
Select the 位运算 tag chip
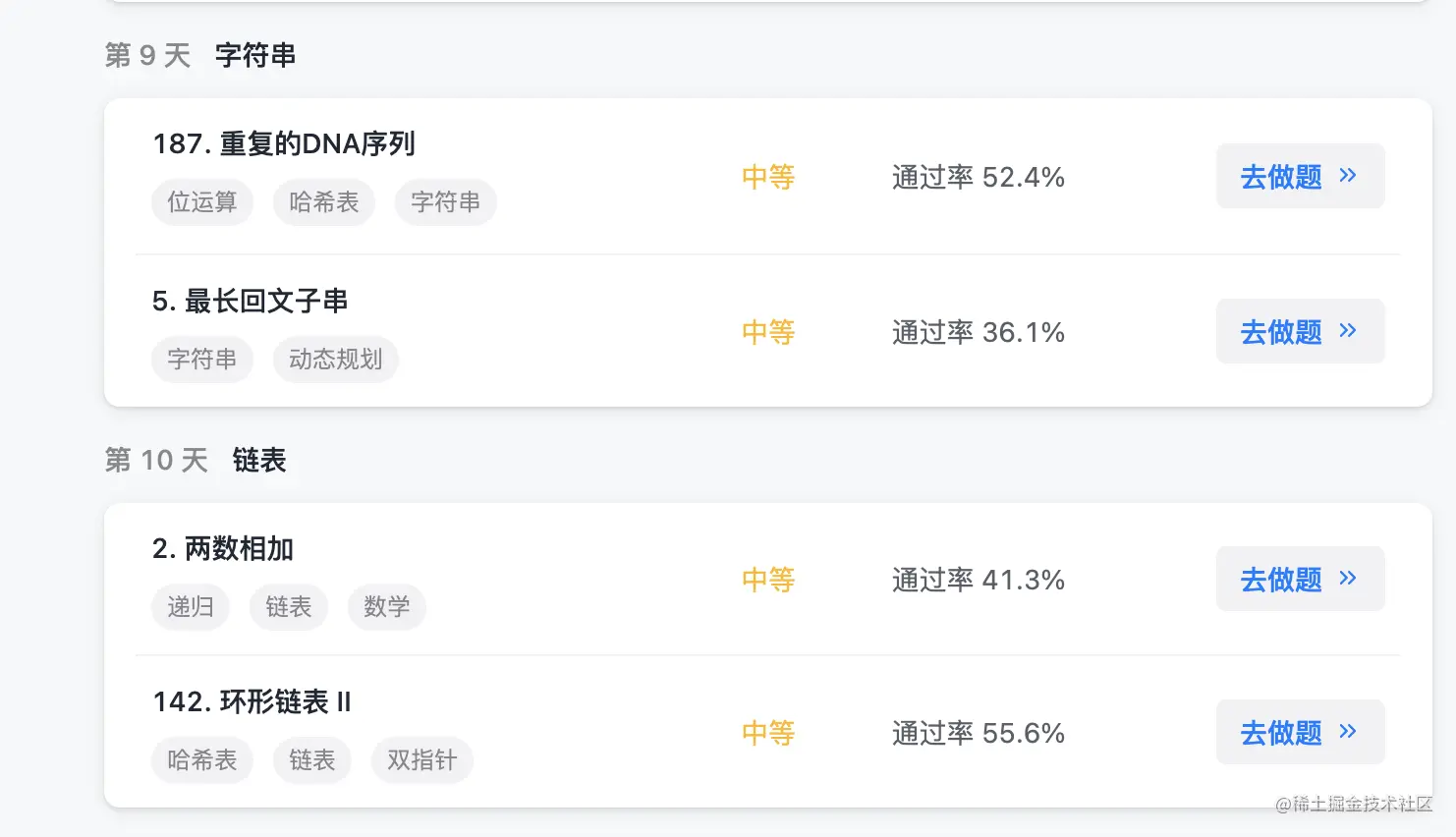click(202, 202)
